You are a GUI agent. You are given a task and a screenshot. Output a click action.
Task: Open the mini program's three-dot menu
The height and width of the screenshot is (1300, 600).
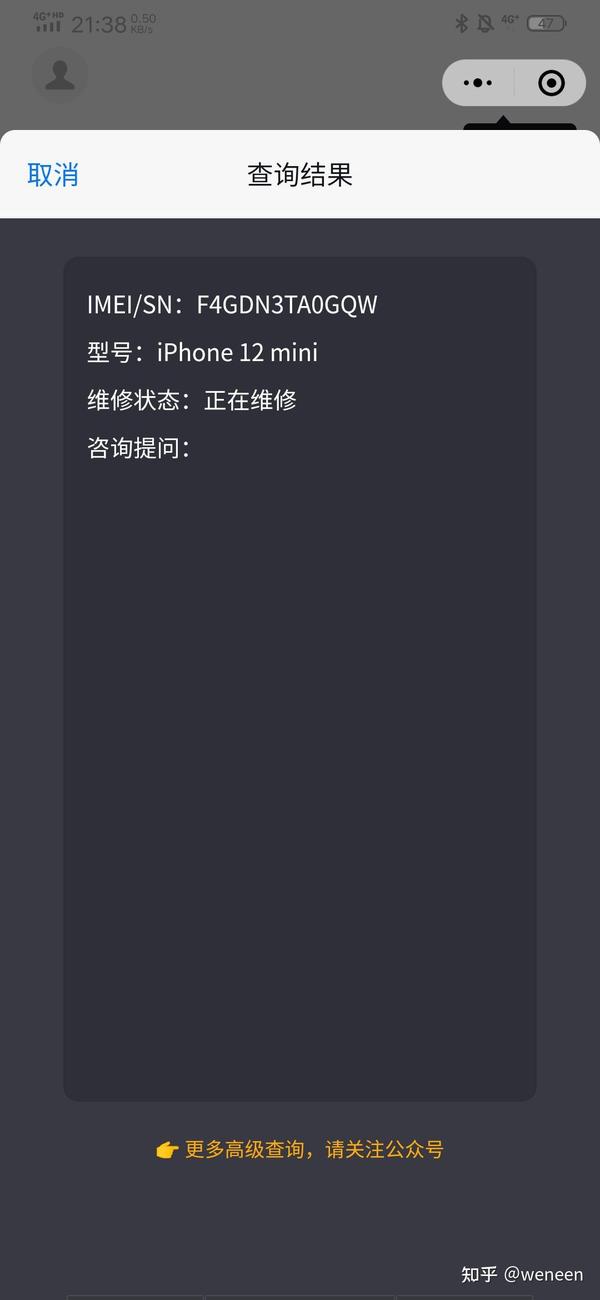point(479,83)
